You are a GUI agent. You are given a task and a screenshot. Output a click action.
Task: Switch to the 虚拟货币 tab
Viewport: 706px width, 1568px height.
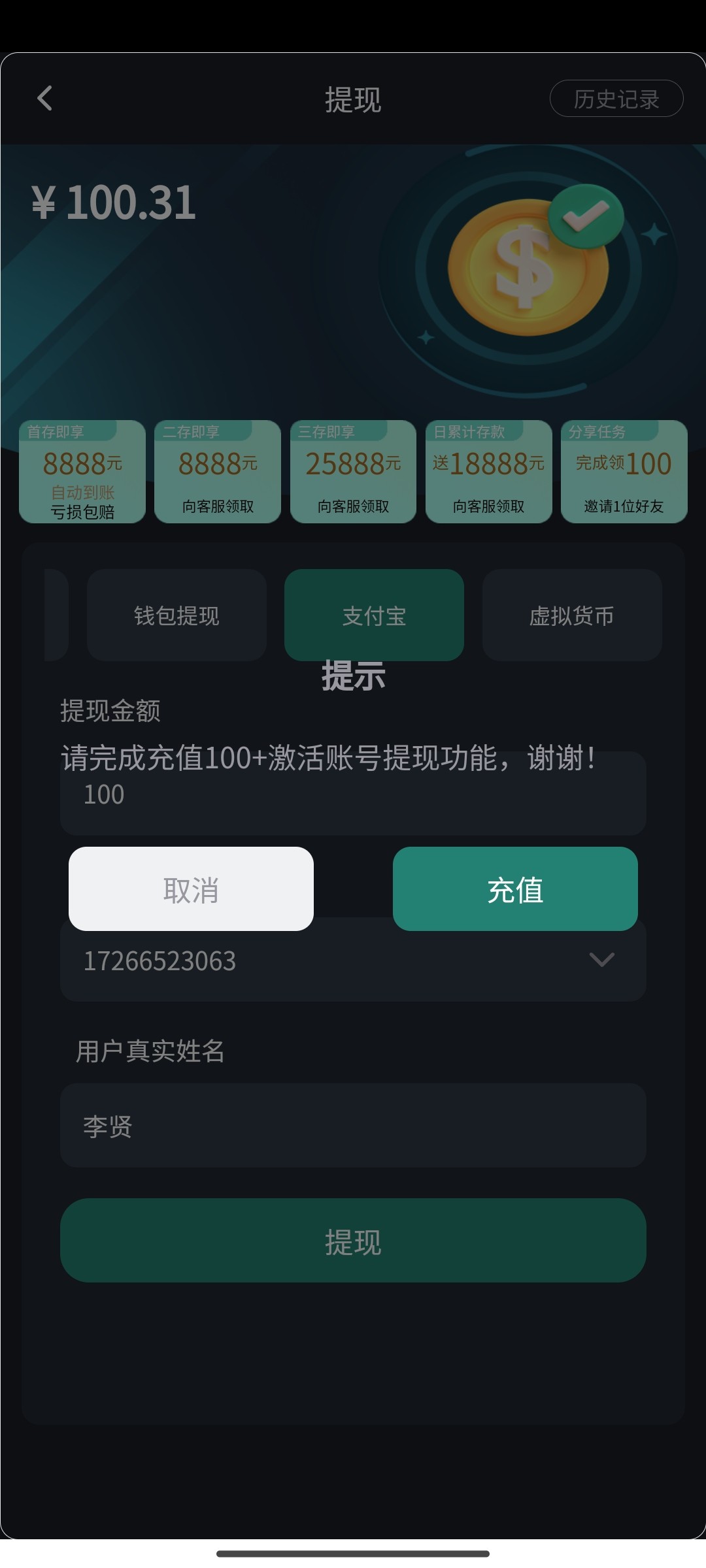click(x=571, y=615)
